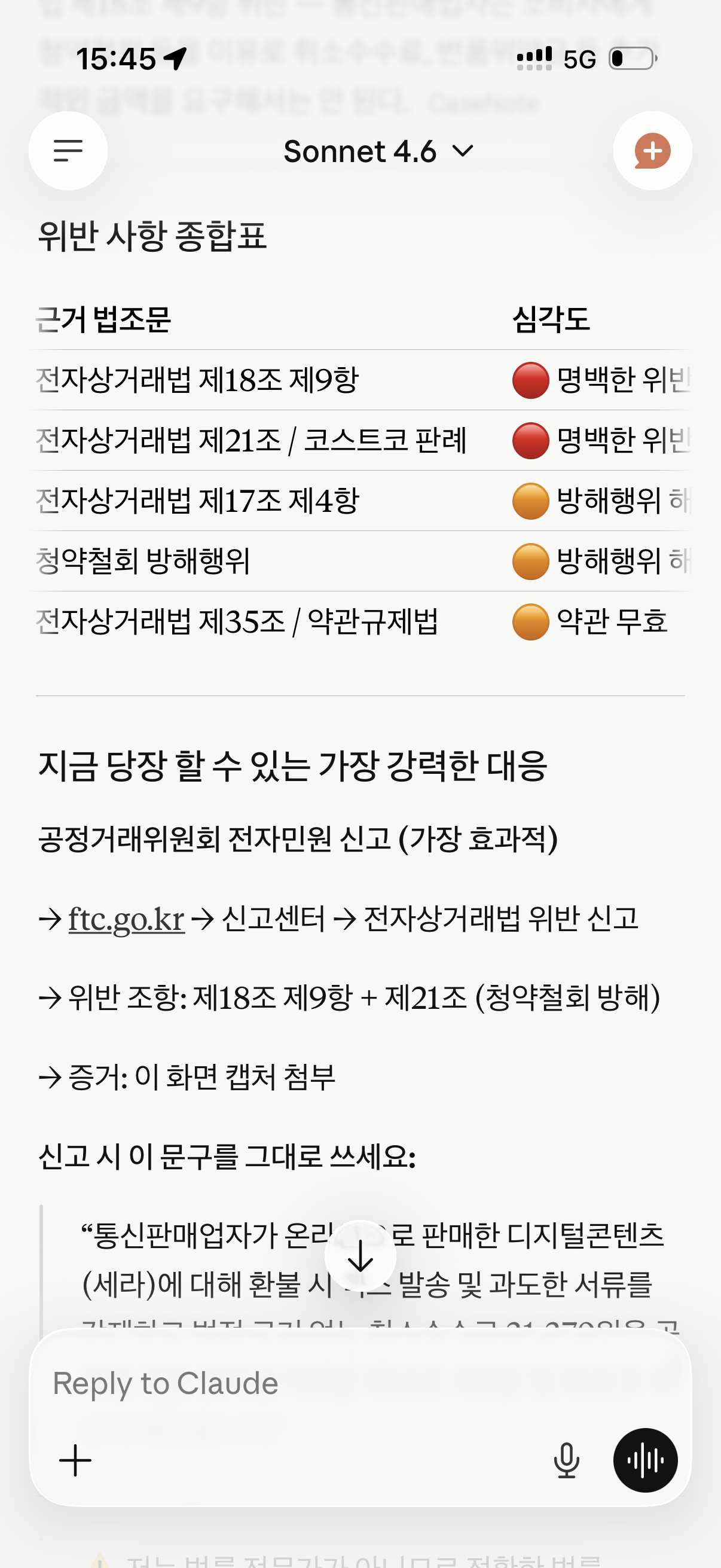
Task: Open the sidebar menu button
Action: point(68,150)
